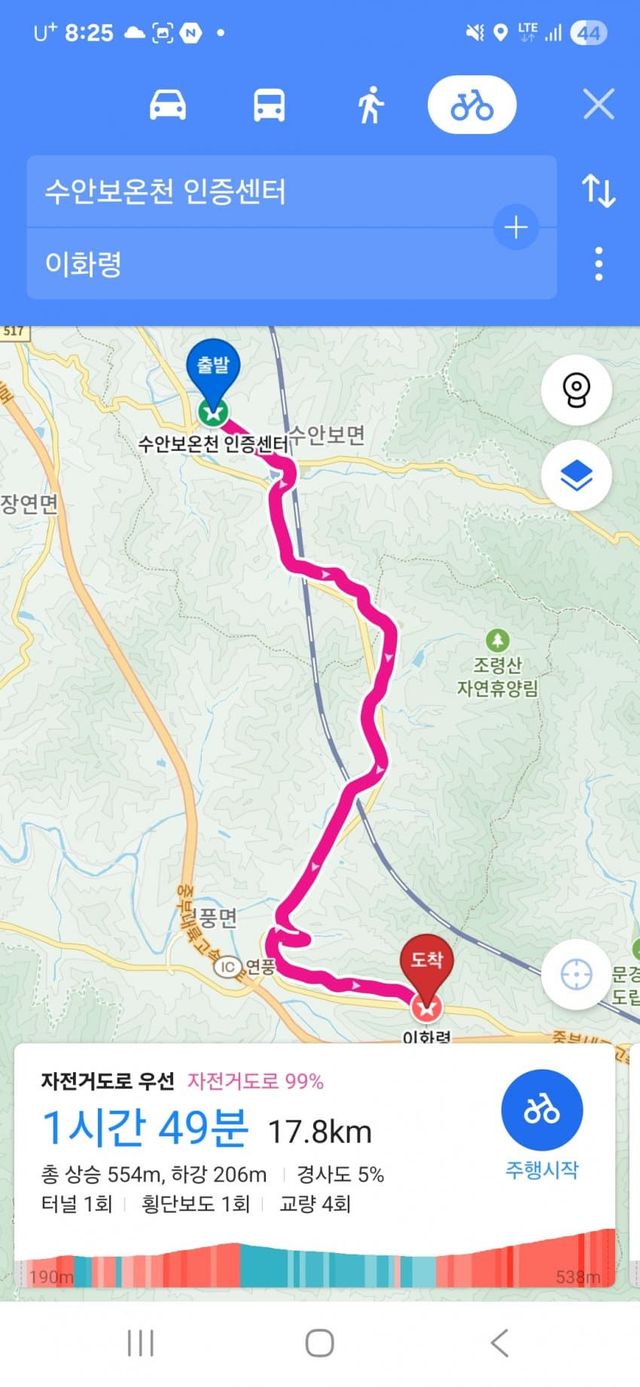
Task: Switch to public transit directions
Action: click(269, 104)
